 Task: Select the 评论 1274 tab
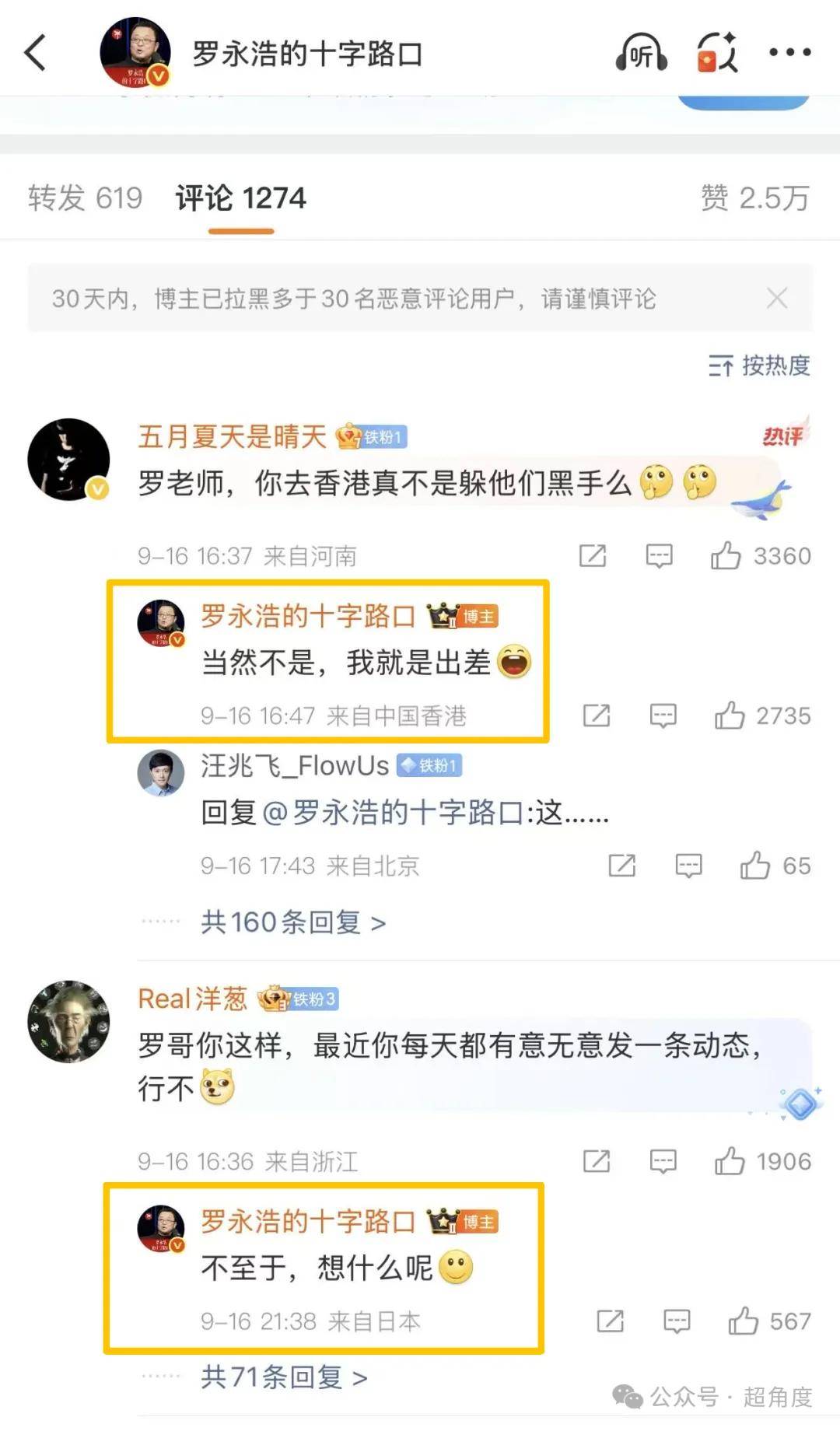(240, 198)
